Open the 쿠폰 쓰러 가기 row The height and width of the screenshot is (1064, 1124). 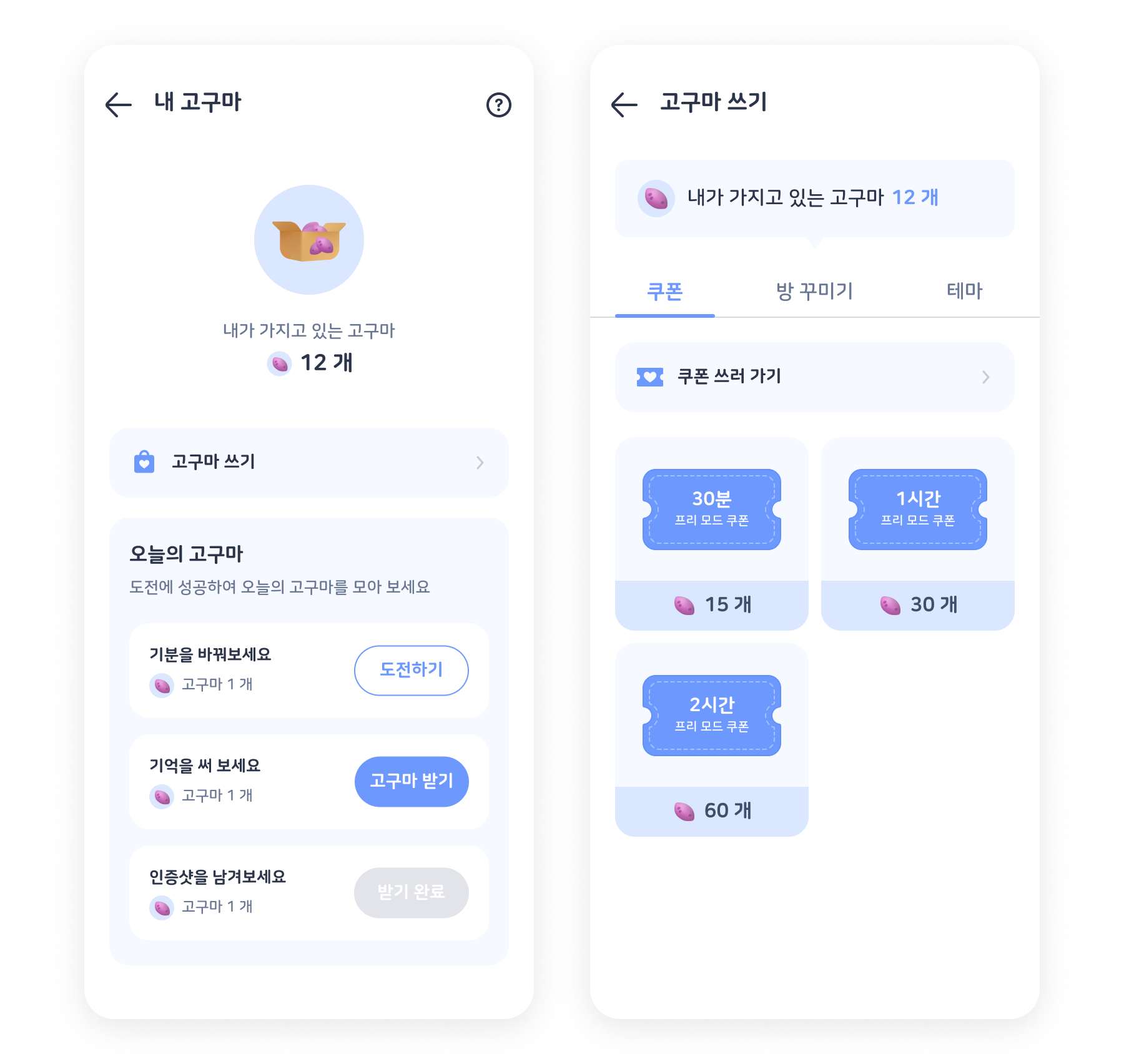(814, 377)
